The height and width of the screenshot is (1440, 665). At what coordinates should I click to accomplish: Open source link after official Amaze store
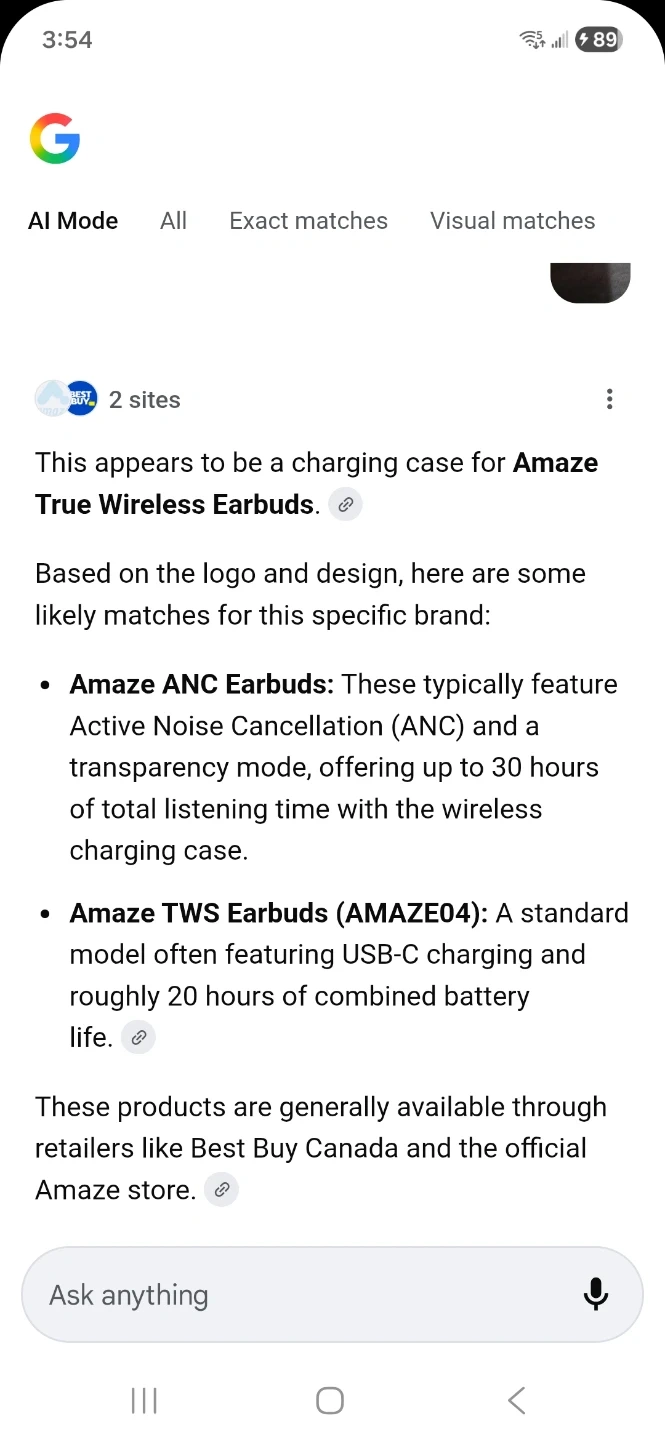(x=221, y=1190)
